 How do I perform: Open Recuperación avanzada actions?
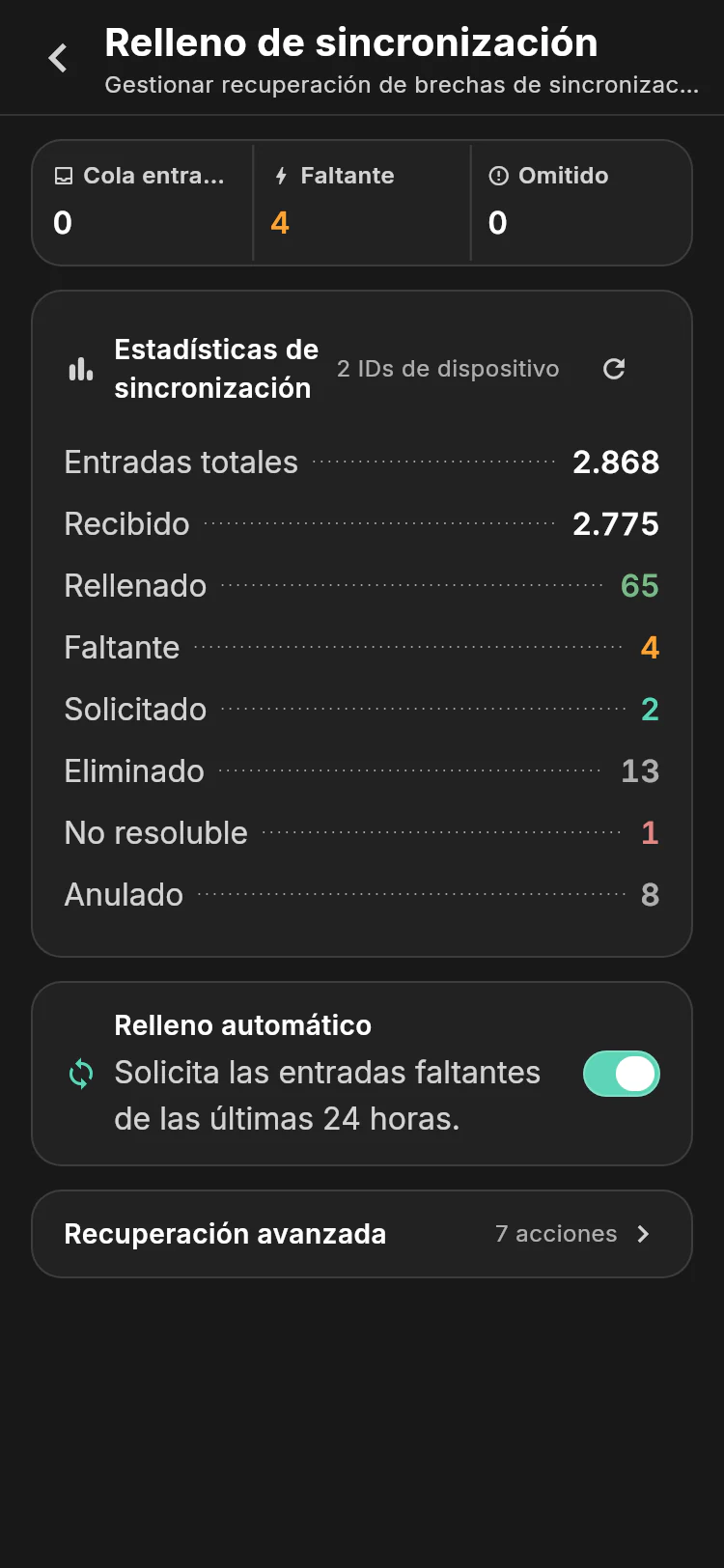pyautogui.click(x=362, y=1234)
